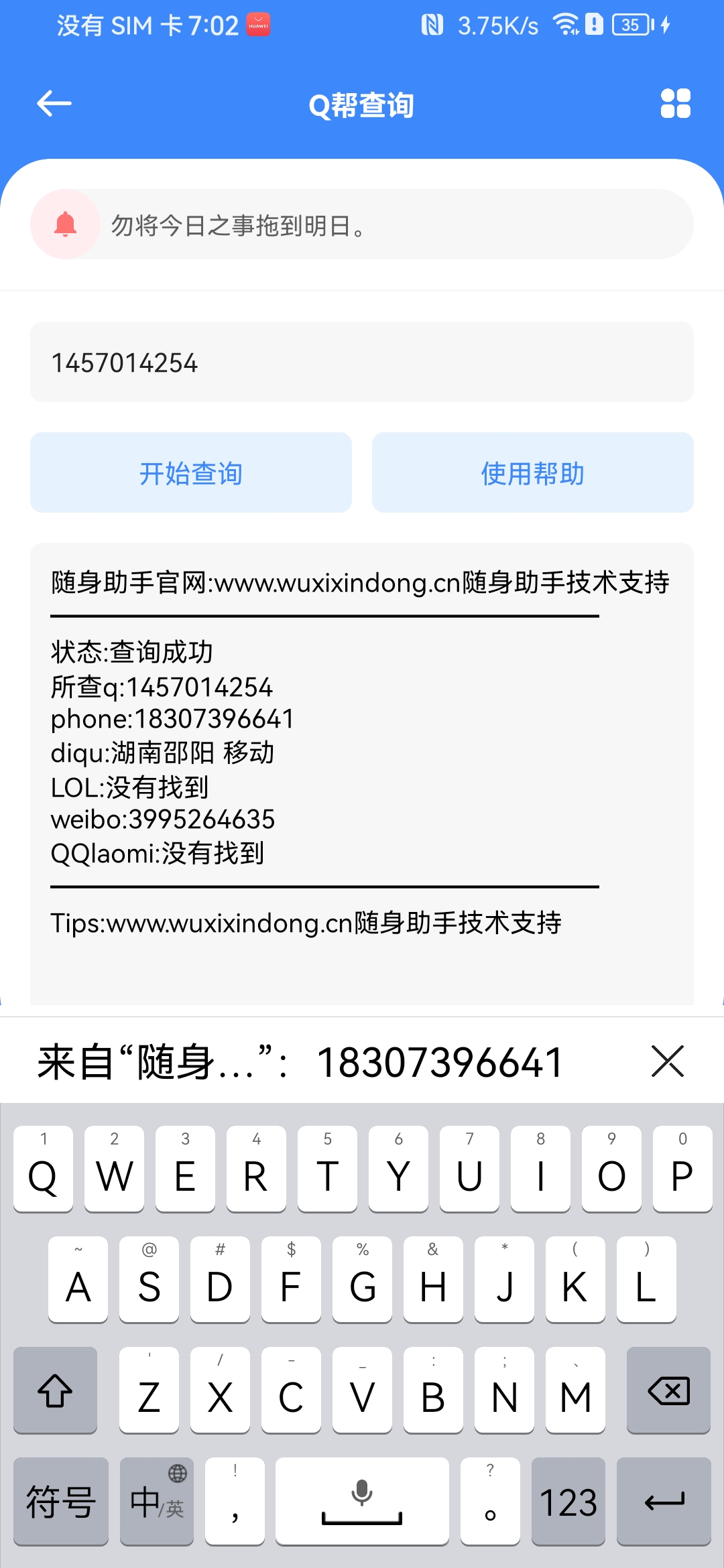Go back using the top-left arrow
This screenshot has width=724, height=1568.
[x=54, y=104]
